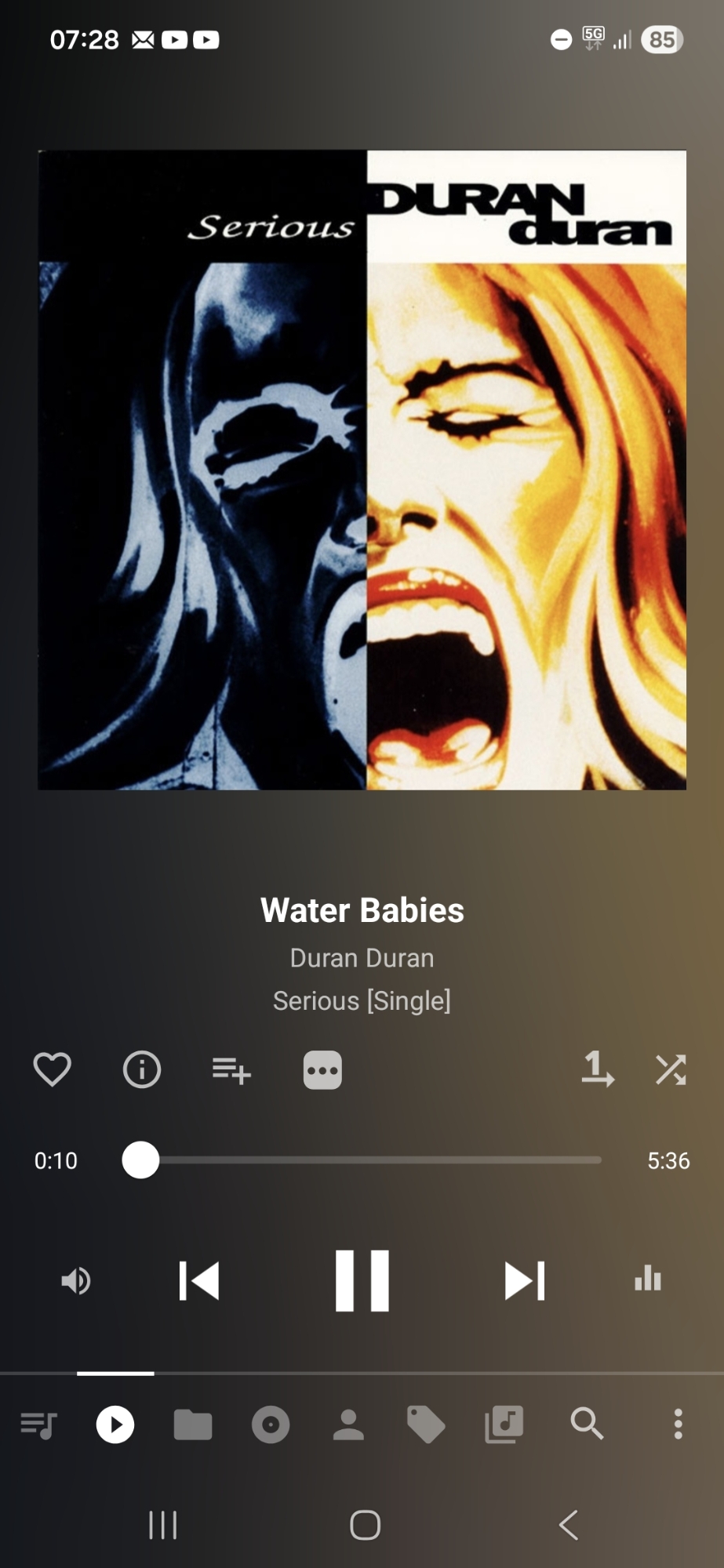
Task: Open track info details
Action: click(142, 1069)
